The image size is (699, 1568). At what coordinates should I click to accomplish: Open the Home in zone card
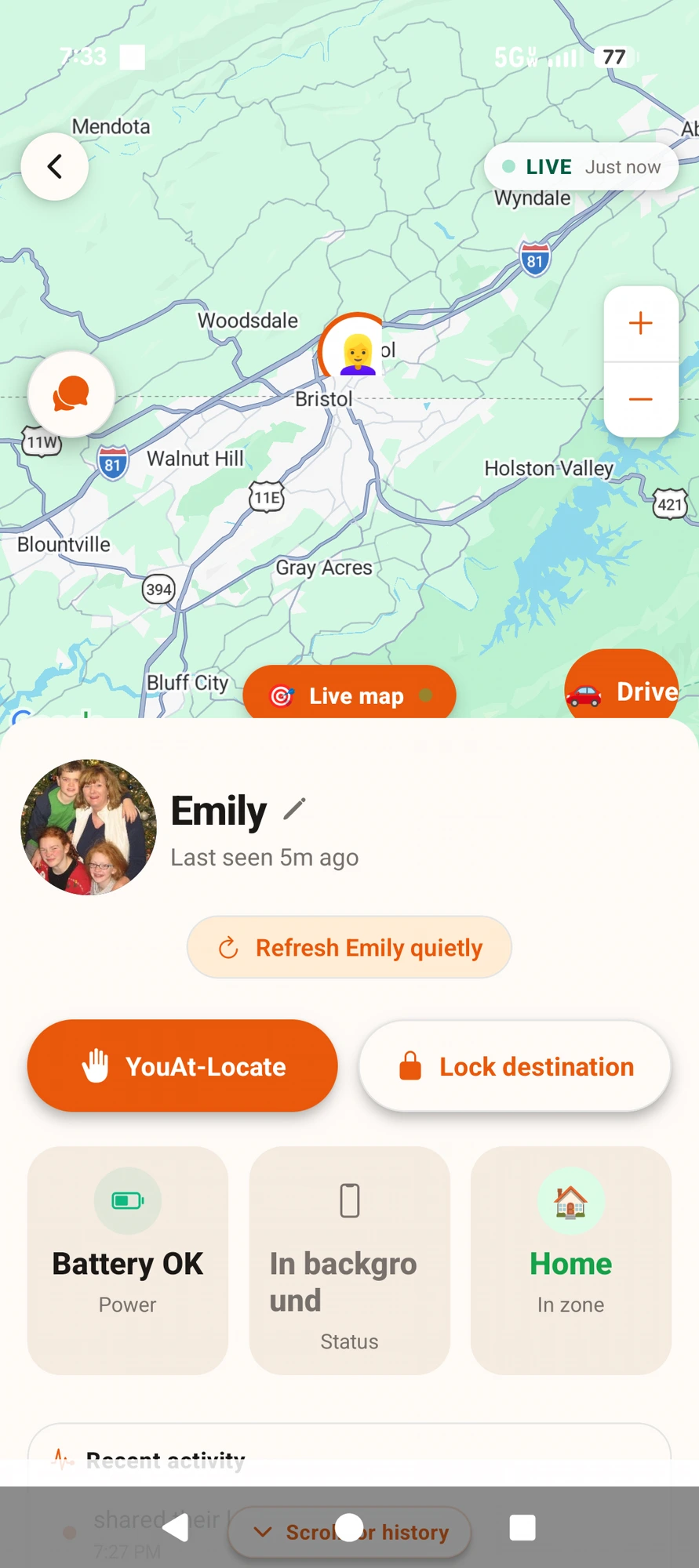(x=571, y=1260)
